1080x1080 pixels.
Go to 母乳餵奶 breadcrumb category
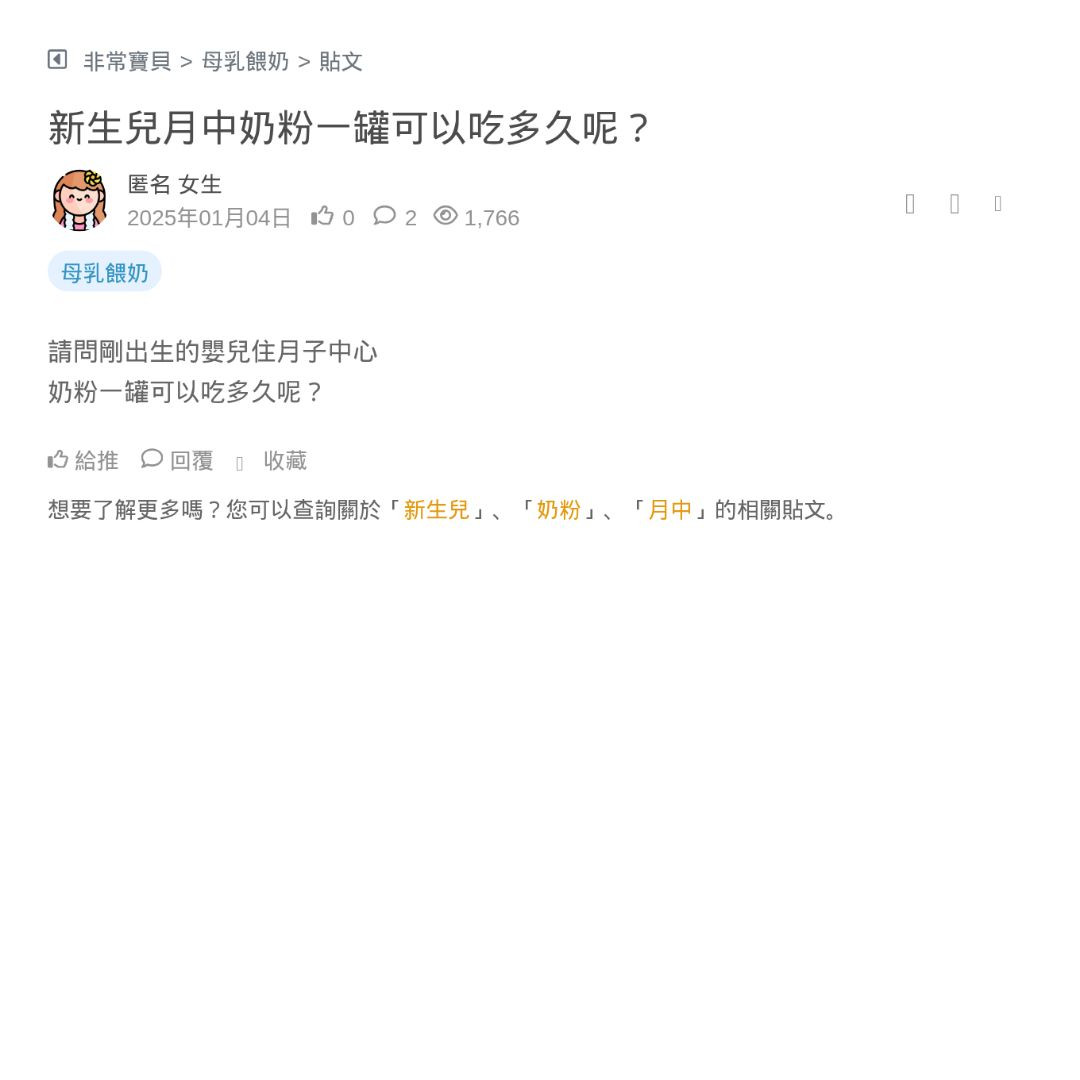point(245,62)
